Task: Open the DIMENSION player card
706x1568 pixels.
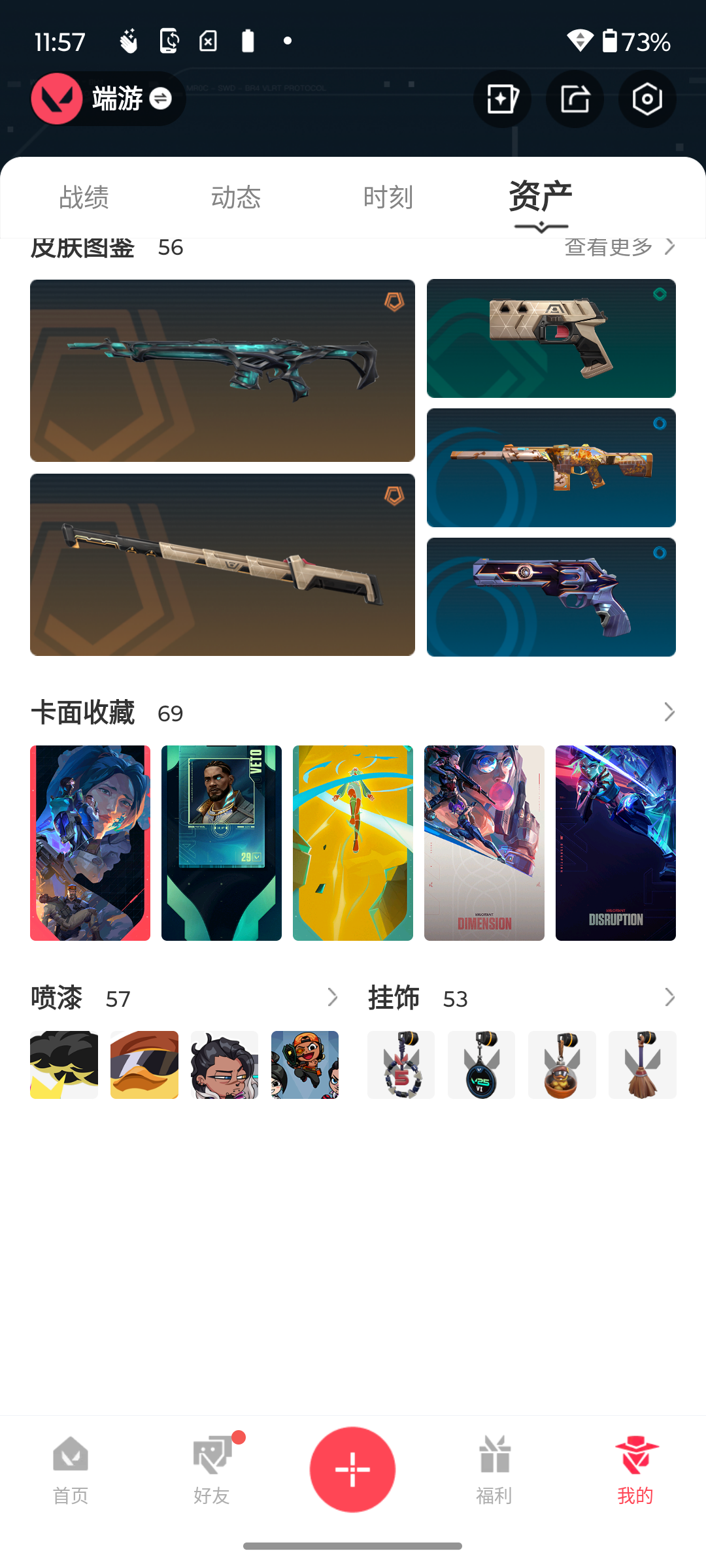Action: (484, 843)
